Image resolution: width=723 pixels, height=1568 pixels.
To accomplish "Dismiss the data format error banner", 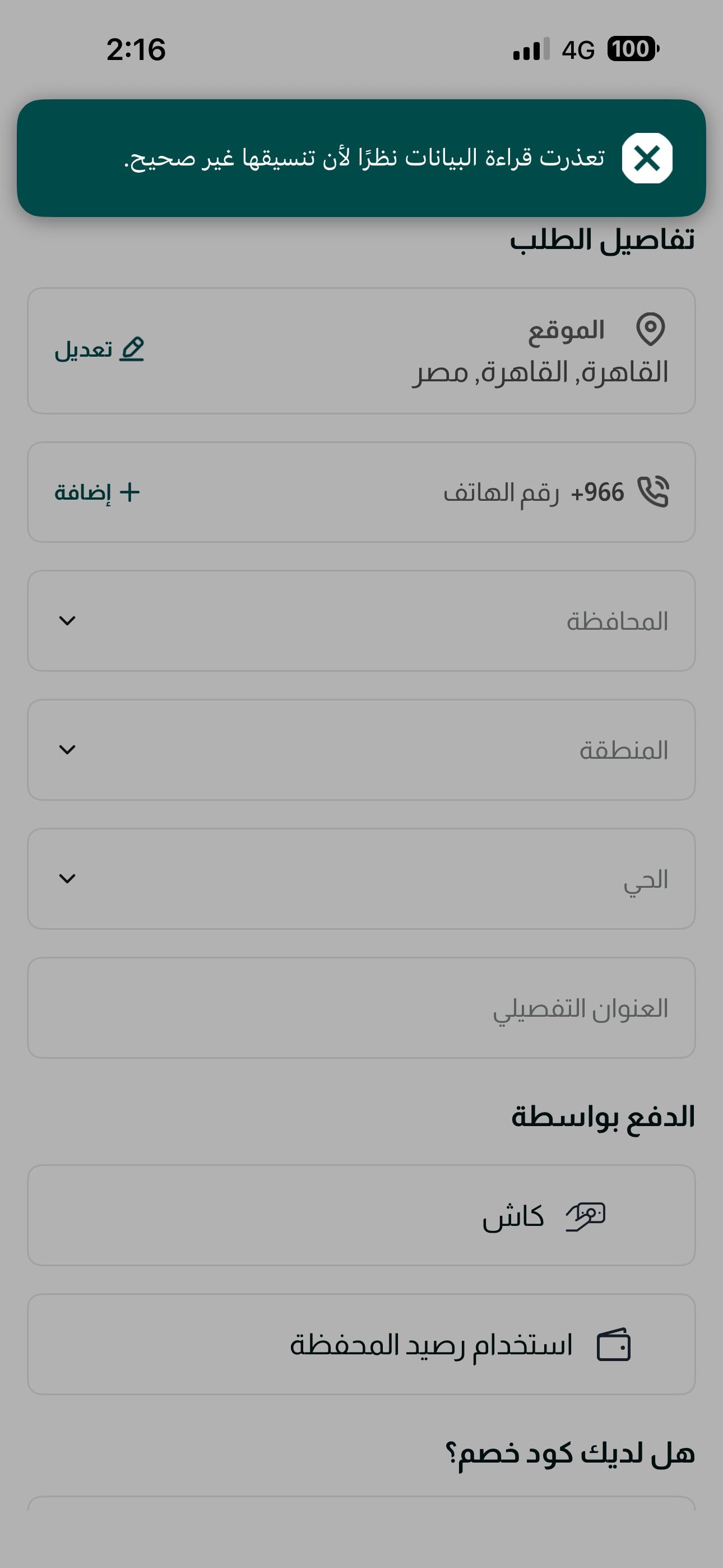I will [x=646, y=158].
